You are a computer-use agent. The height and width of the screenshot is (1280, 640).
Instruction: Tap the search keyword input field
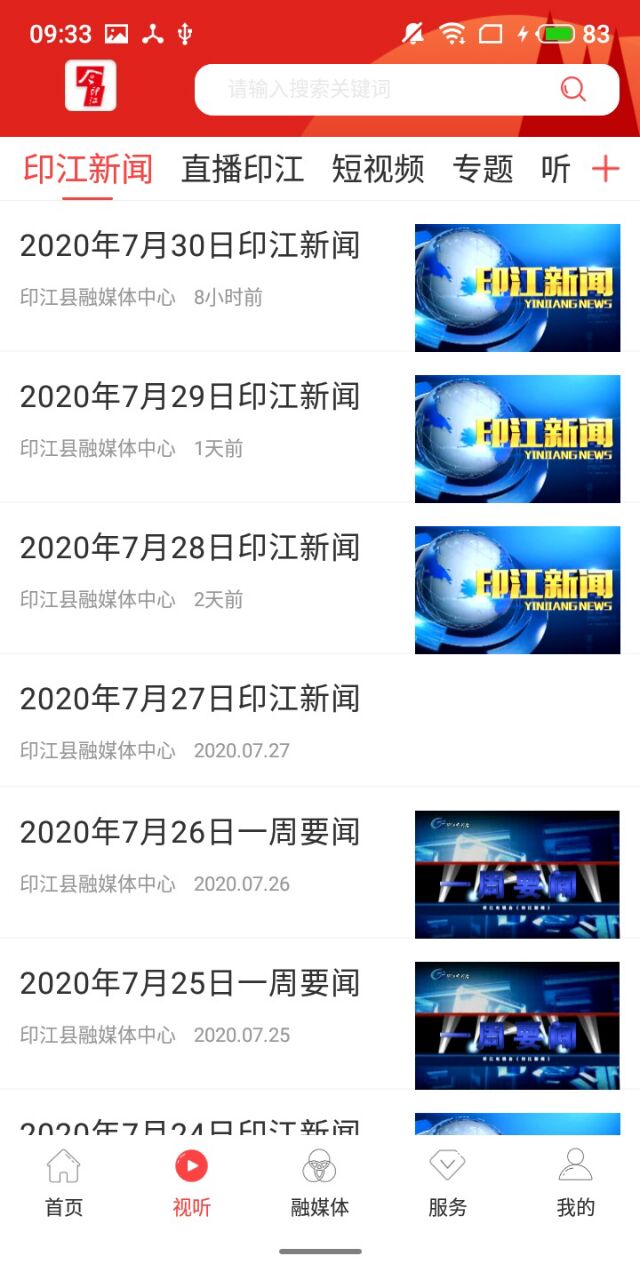(x=380, y=90)
